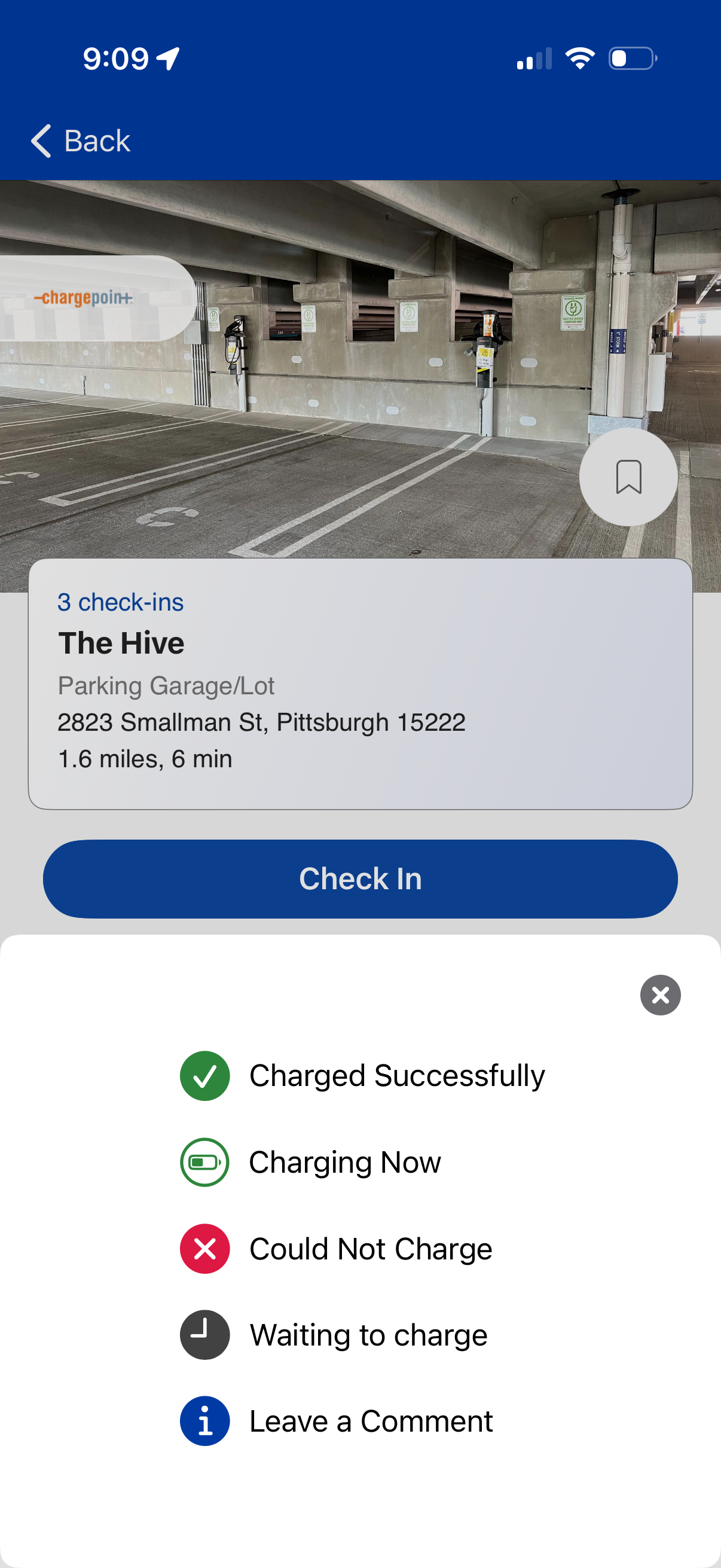
Task: Tap the Charging Now battery icon
Action: (204, 1161)
